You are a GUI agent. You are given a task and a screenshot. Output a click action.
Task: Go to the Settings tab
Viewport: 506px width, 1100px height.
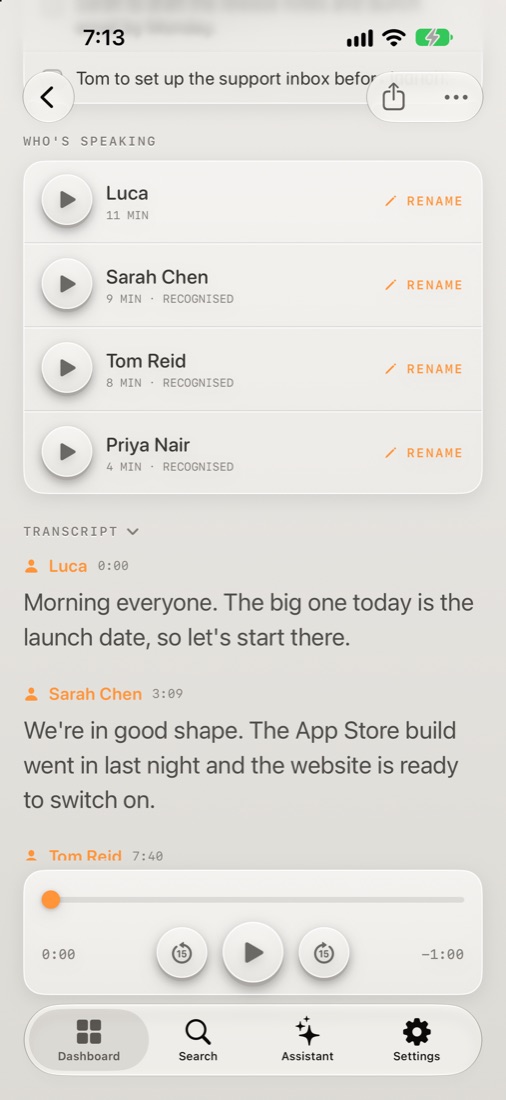pyautogui.click(x=416, y=1040)
